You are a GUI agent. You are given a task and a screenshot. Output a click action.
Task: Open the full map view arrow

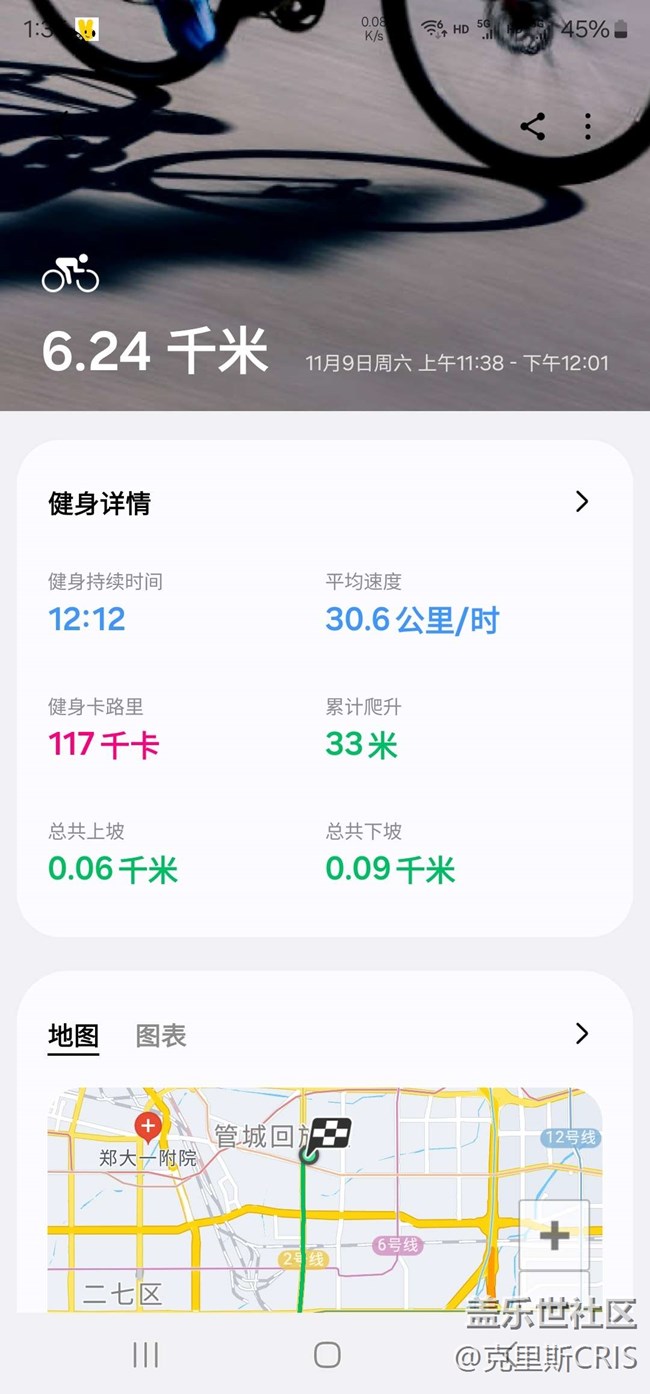coord(582,1034)
